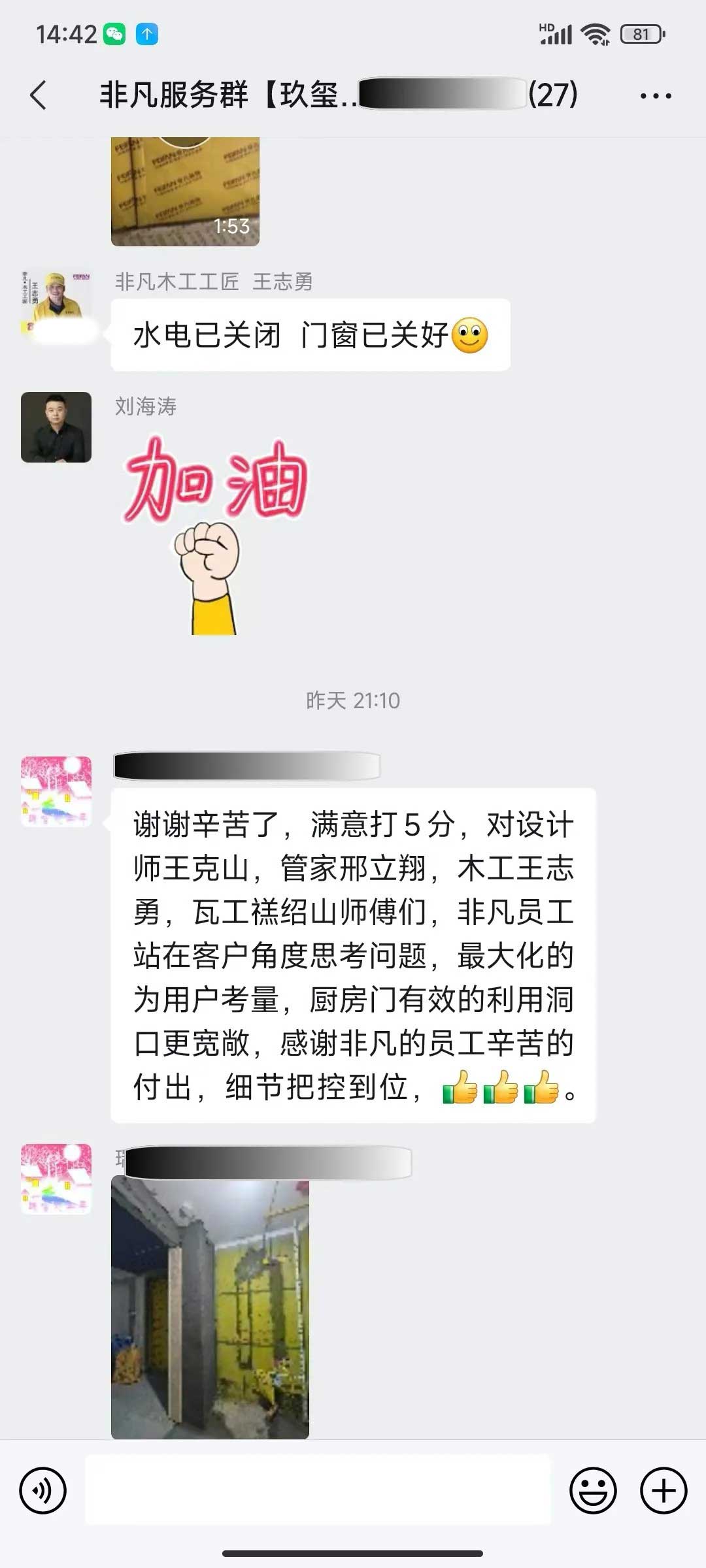Open the emoji sticker panel
Image resolution: width=706 pixels, height=1568 pixels.
point(593,1491)
